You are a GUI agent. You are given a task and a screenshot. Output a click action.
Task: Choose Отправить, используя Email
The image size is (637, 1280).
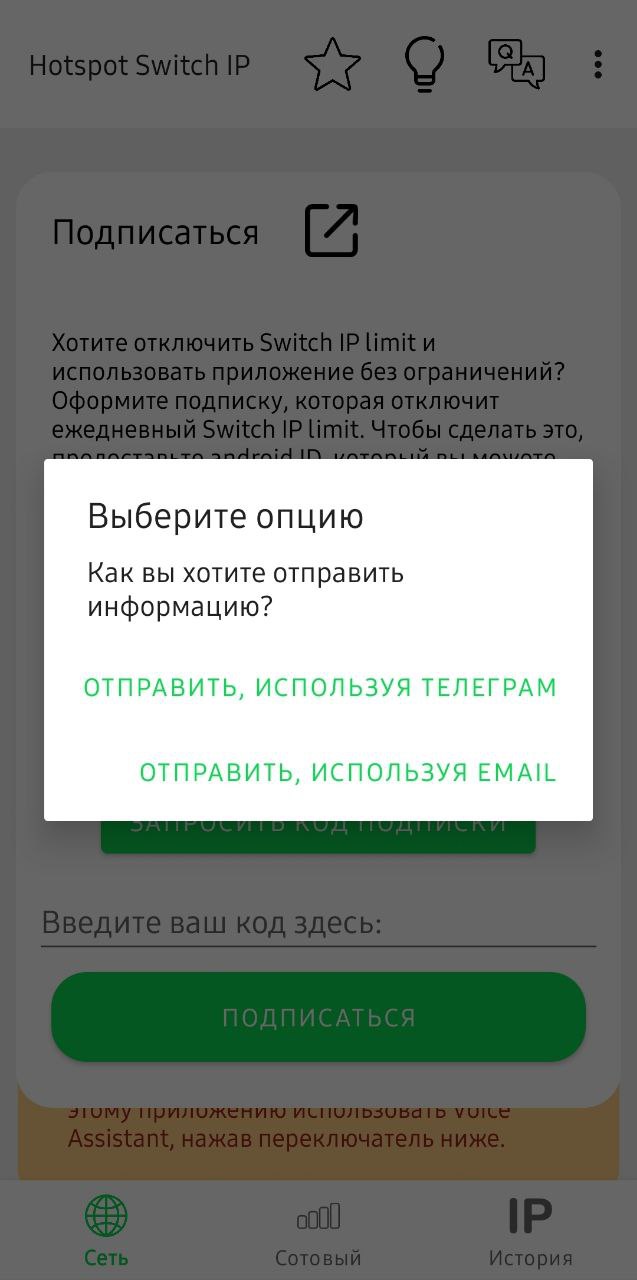click(347, 772)
